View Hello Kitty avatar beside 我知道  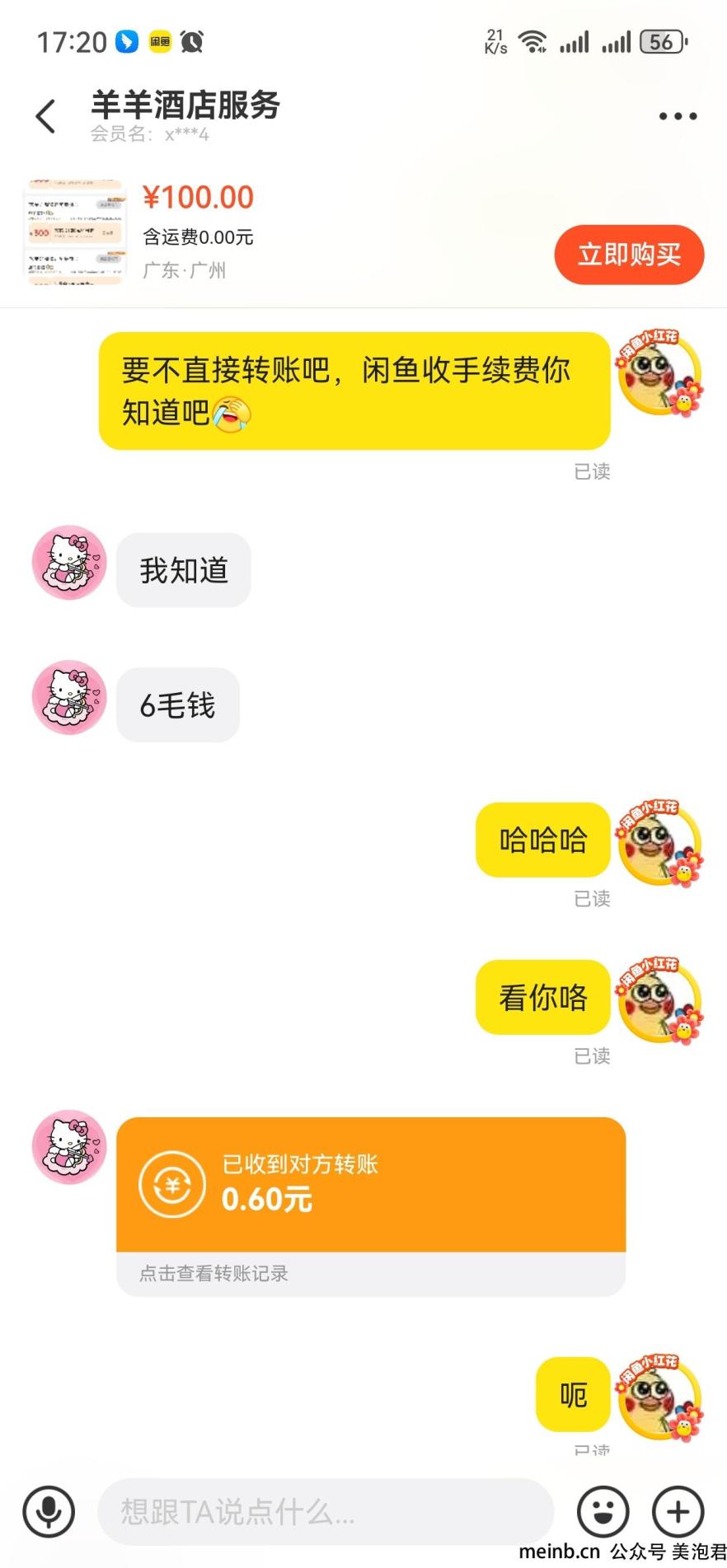click(69, 563)
